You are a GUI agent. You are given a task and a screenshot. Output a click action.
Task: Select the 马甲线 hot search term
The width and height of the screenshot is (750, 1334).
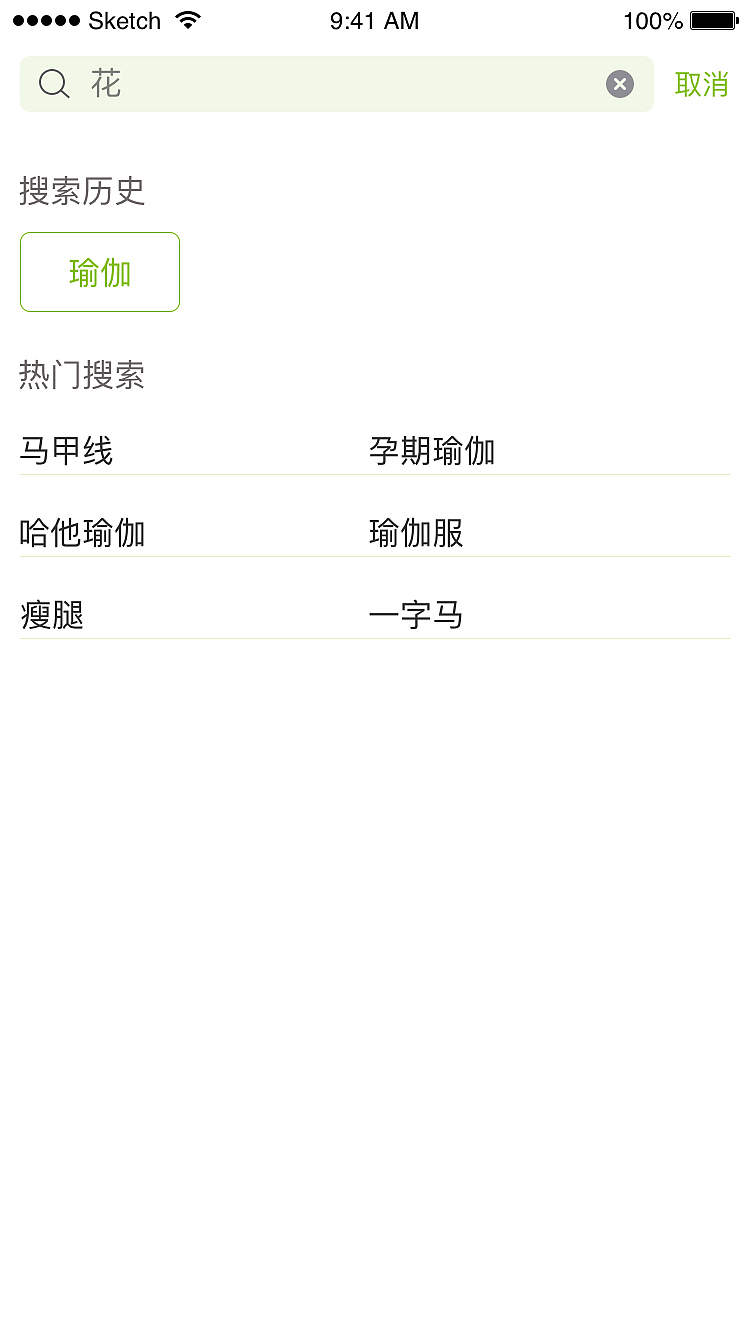pyautogui.click(x=66, y=451)
